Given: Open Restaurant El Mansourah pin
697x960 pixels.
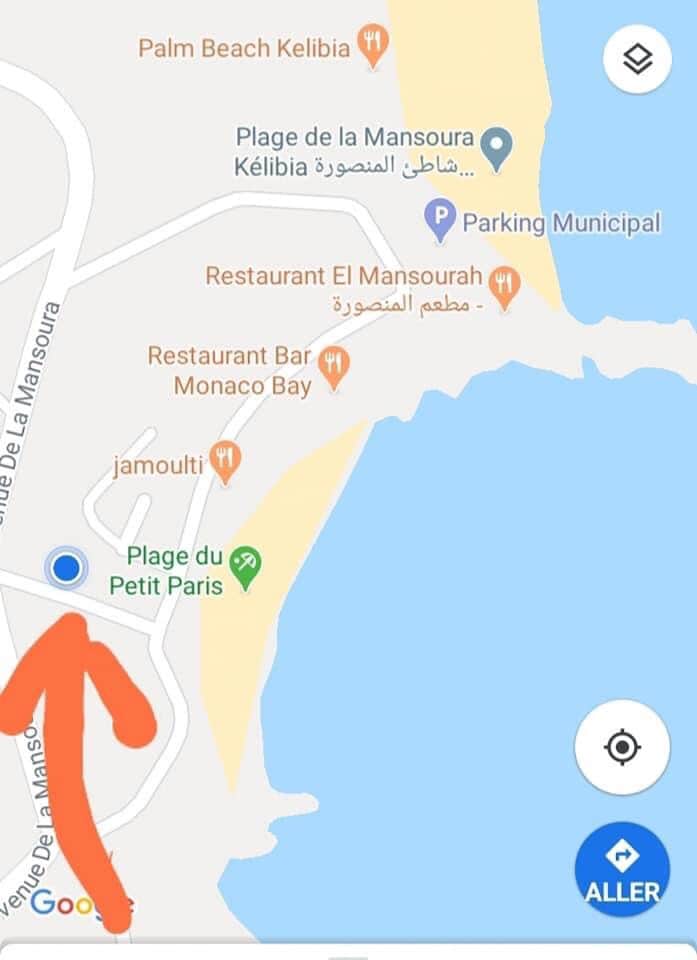Looking at the screenshot, I should (506, 286).
